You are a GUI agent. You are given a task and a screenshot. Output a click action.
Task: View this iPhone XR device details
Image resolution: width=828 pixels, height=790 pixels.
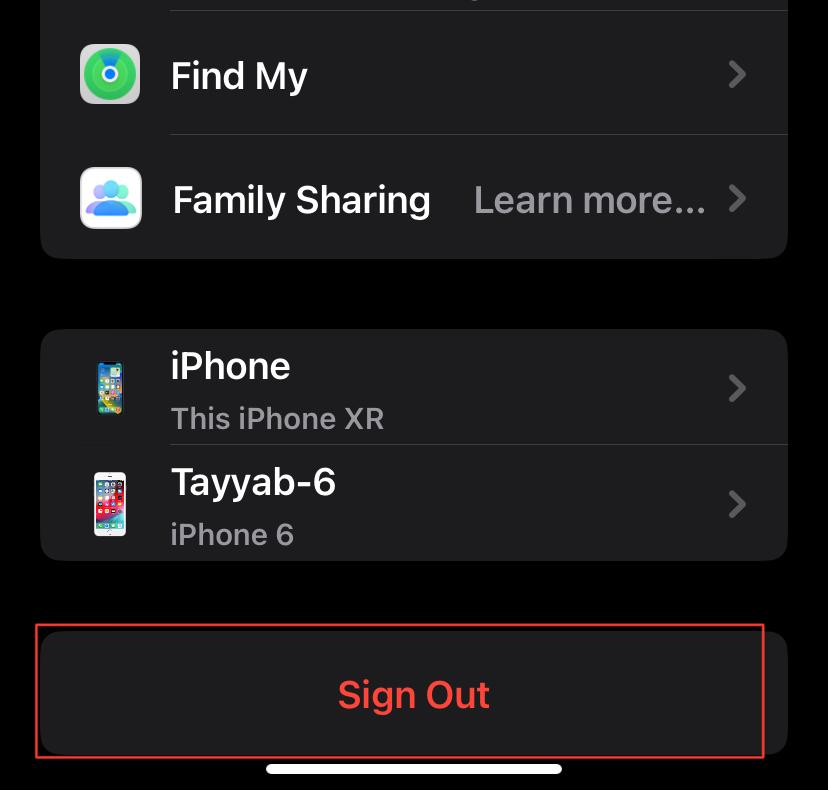pos(413,388)
